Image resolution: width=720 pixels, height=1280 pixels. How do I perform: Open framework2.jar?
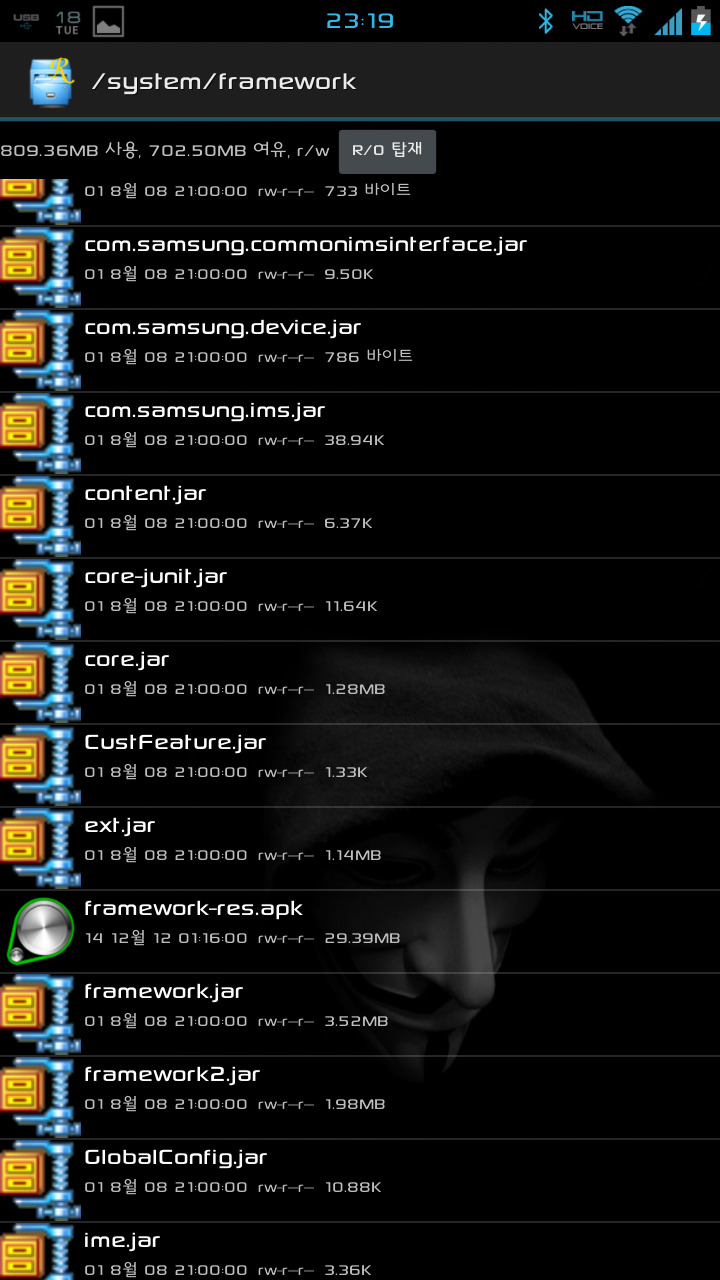[172, 1088]
